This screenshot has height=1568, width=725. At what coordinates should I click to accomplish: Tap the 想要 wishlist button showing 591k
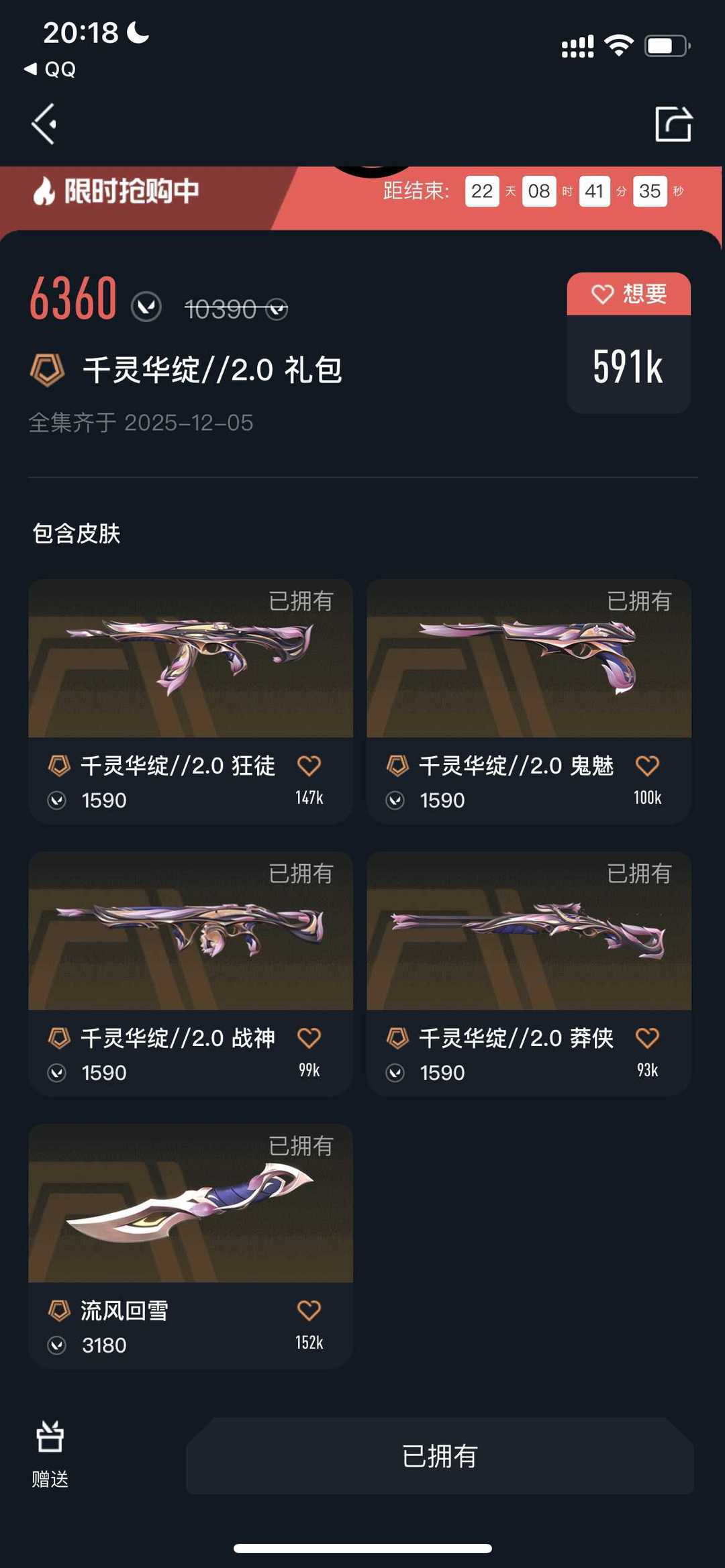coord(628,294)
